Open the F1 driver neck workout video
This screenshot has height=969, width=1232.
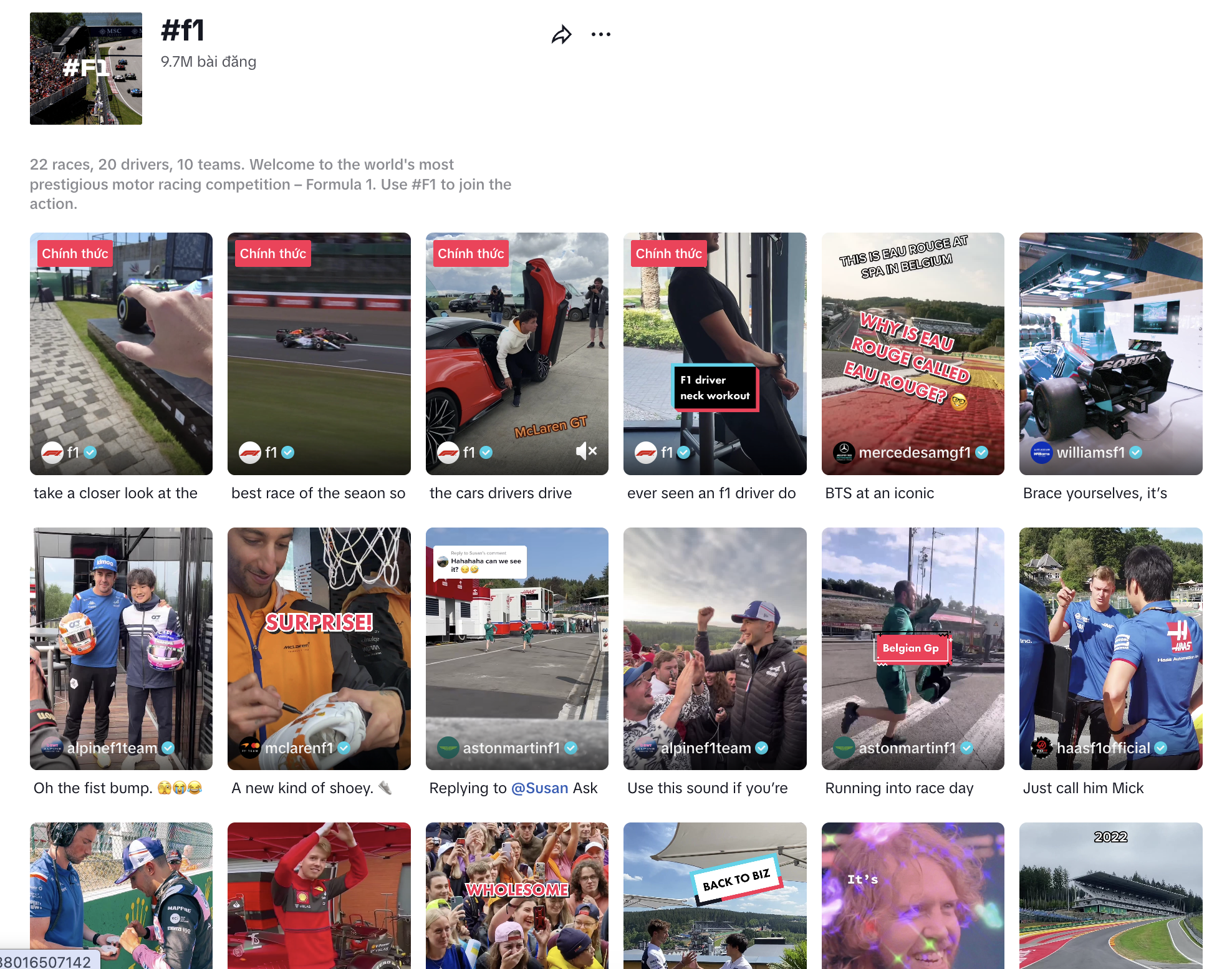click(715, 353)
